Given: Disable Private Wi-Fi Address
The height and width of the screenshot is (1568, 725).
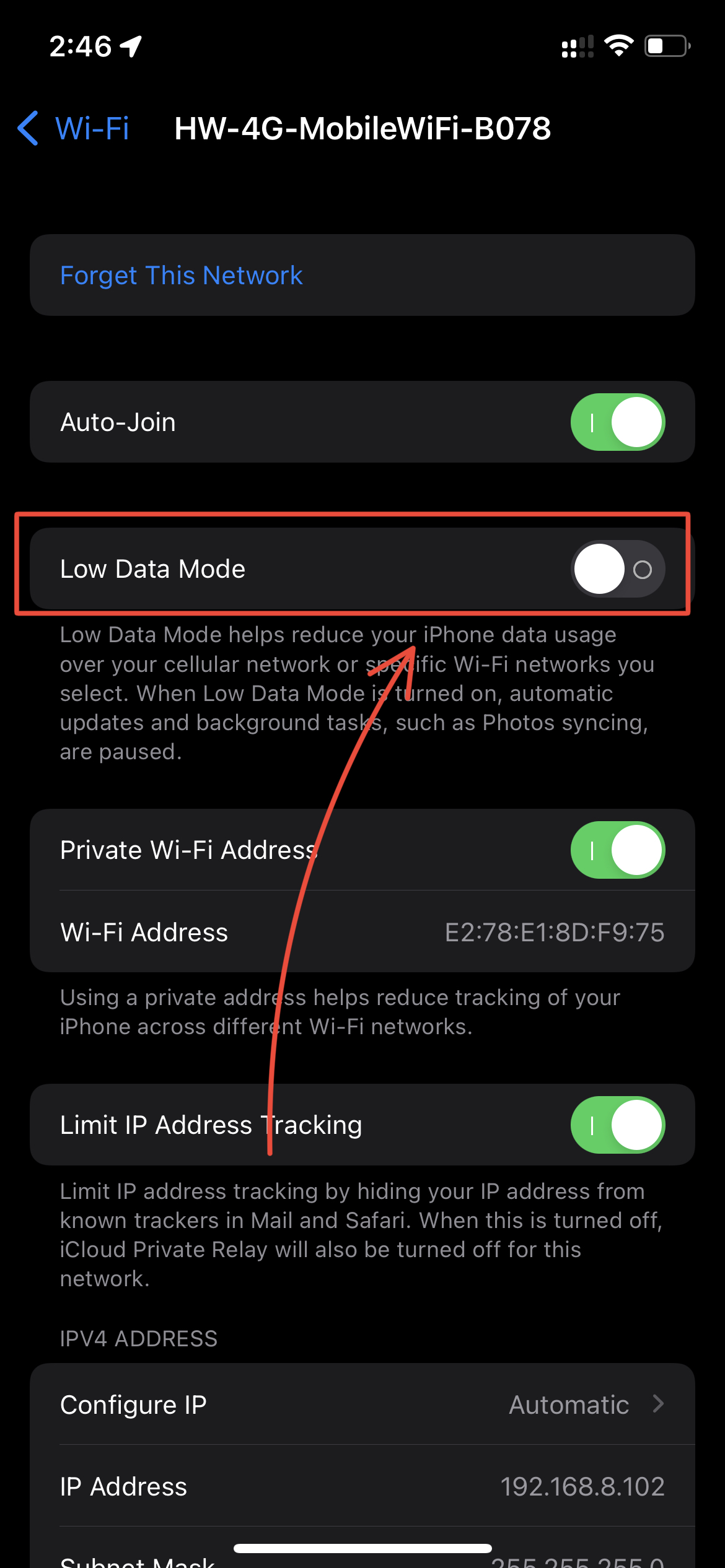Looking at the screenshot, I should [618, 850].
